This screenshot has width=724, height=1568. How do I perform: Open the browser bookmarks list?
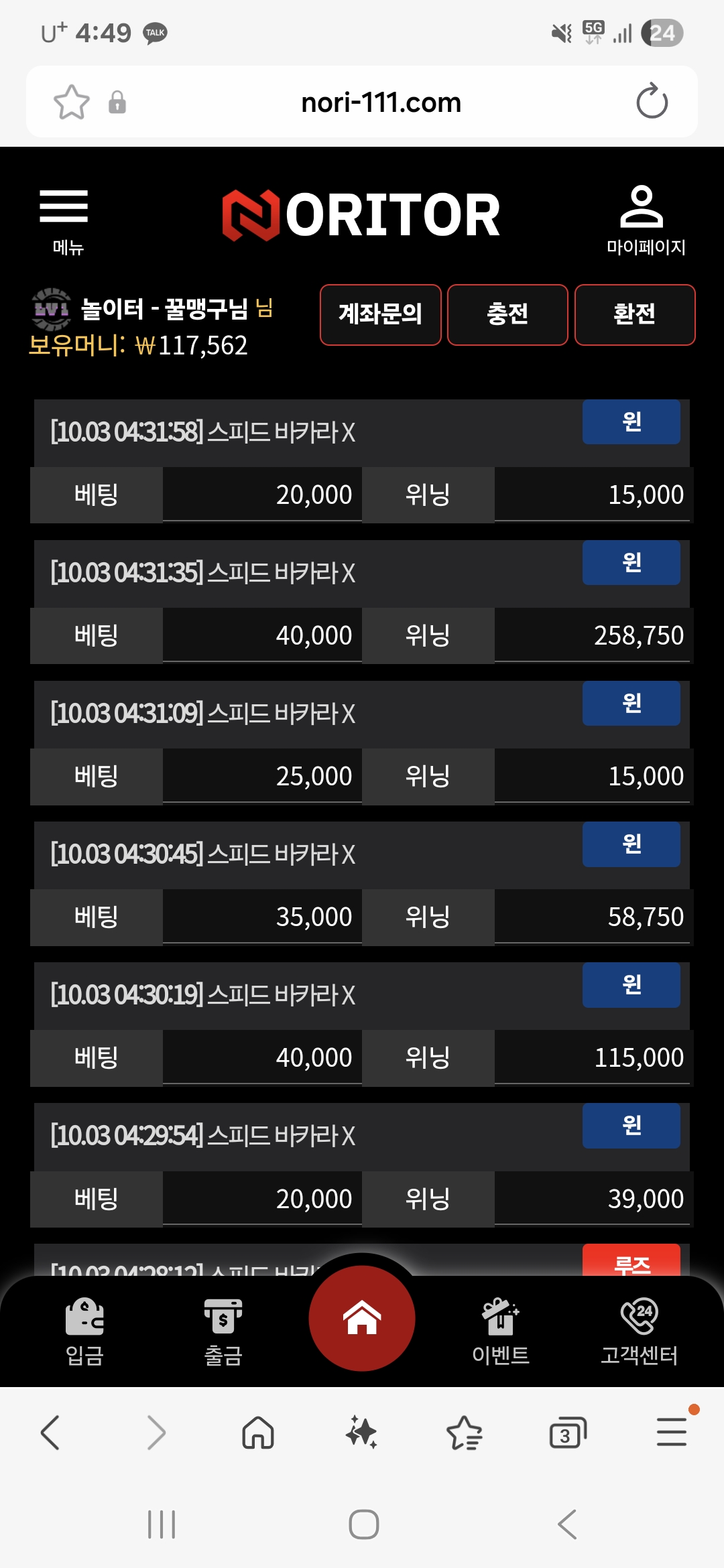[x=464, y=1433]
